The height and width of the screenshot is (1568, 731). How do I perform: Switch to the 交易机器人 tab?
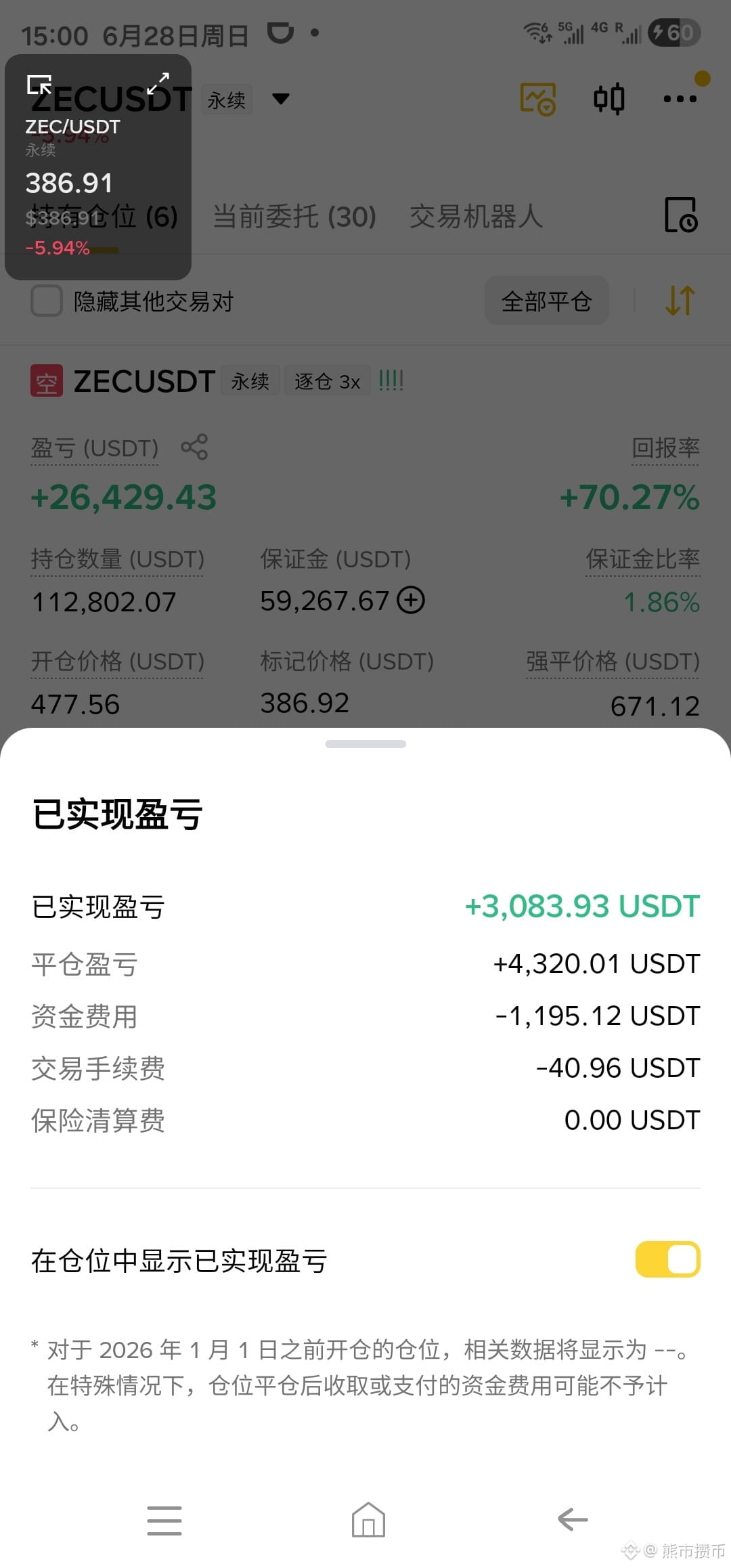pyautogui.click(x=476, y=217)
